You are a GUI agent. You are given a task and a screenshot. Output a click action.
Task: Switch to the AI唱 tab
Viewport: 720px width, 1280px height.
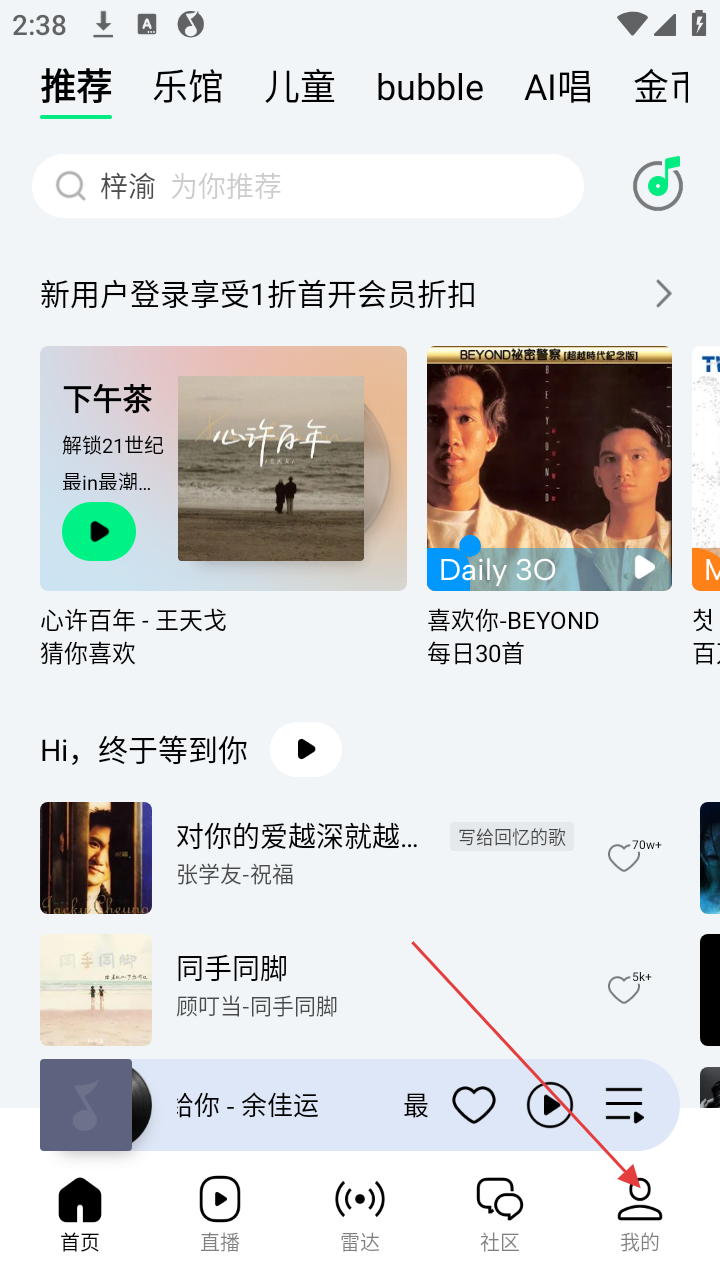pos(558,88)
